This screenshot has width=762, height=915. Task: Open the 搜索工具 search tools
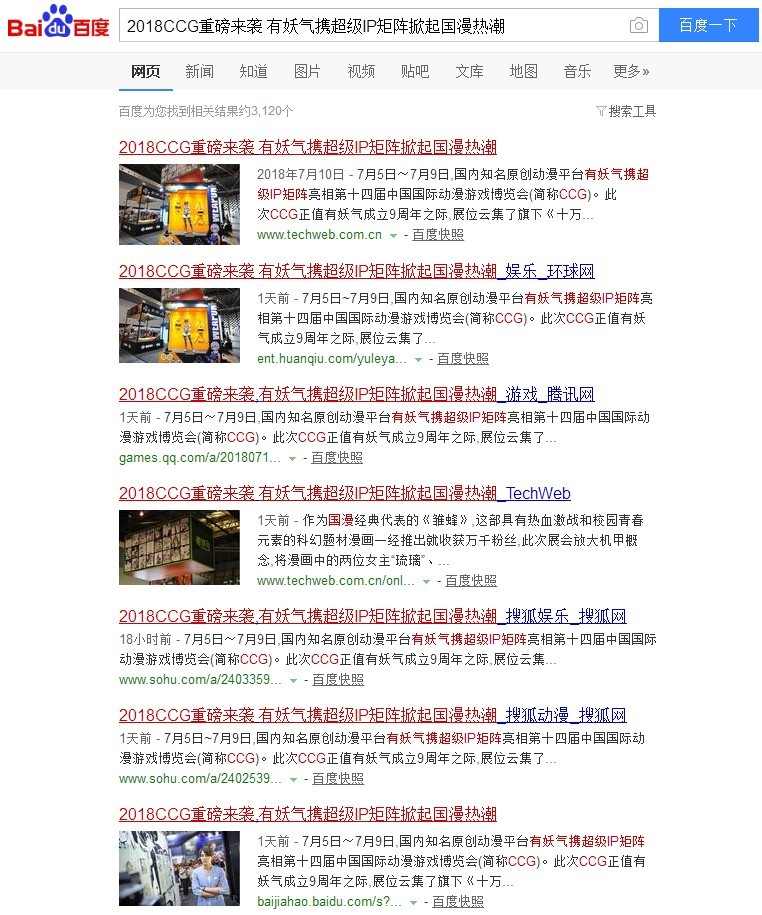click(633, 113)
